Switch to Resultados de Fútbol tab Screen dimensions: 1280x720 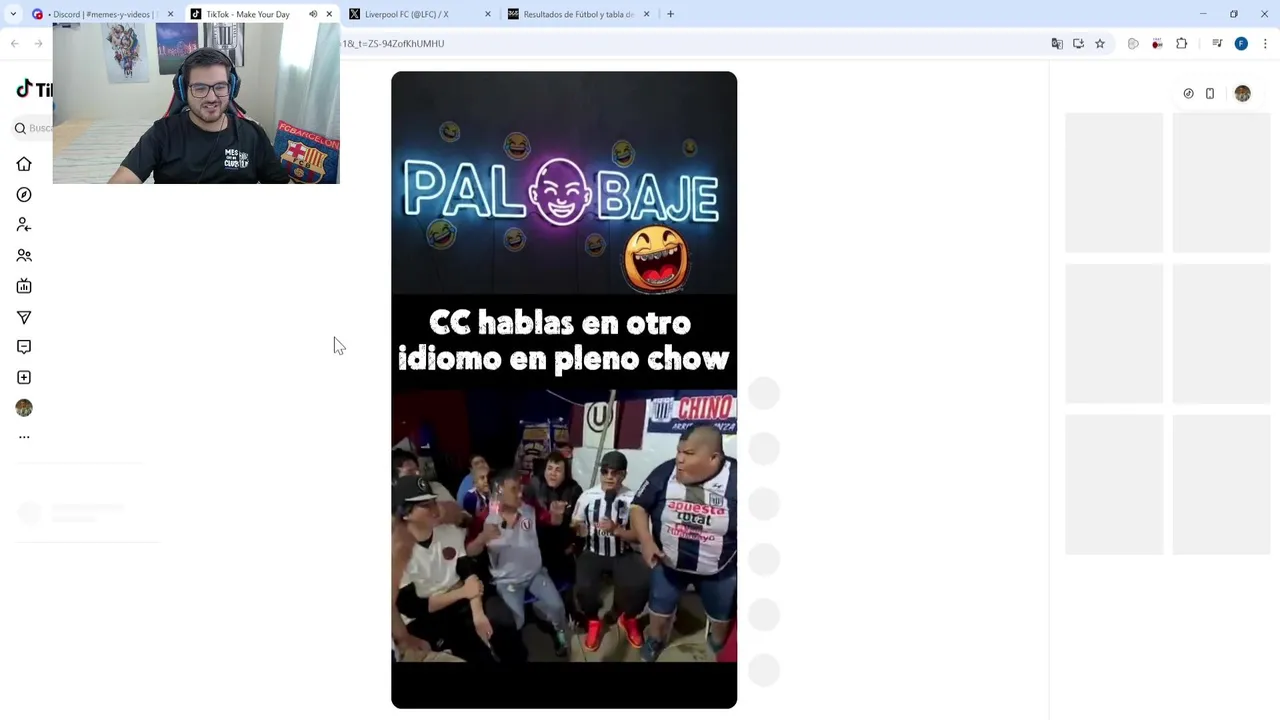[x=575, y=14]
